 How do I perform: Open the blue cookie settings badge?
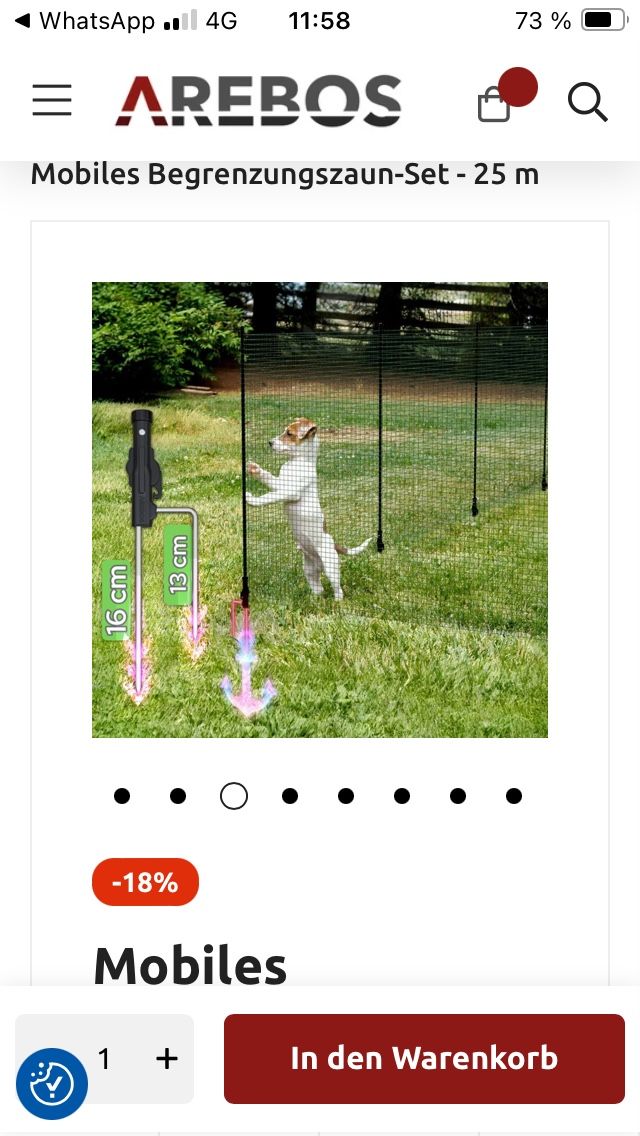51,1084
